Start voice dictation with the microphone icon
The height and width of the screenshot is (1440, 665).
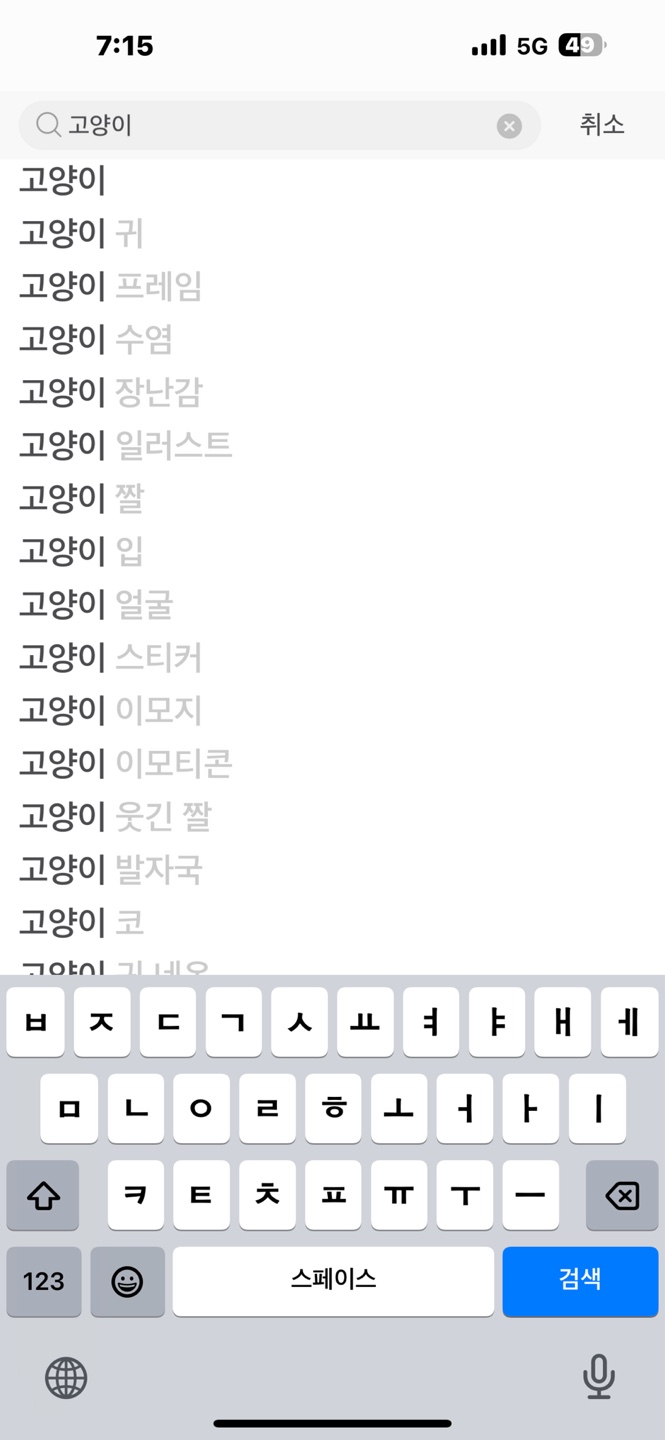(x=598, y=1378)
